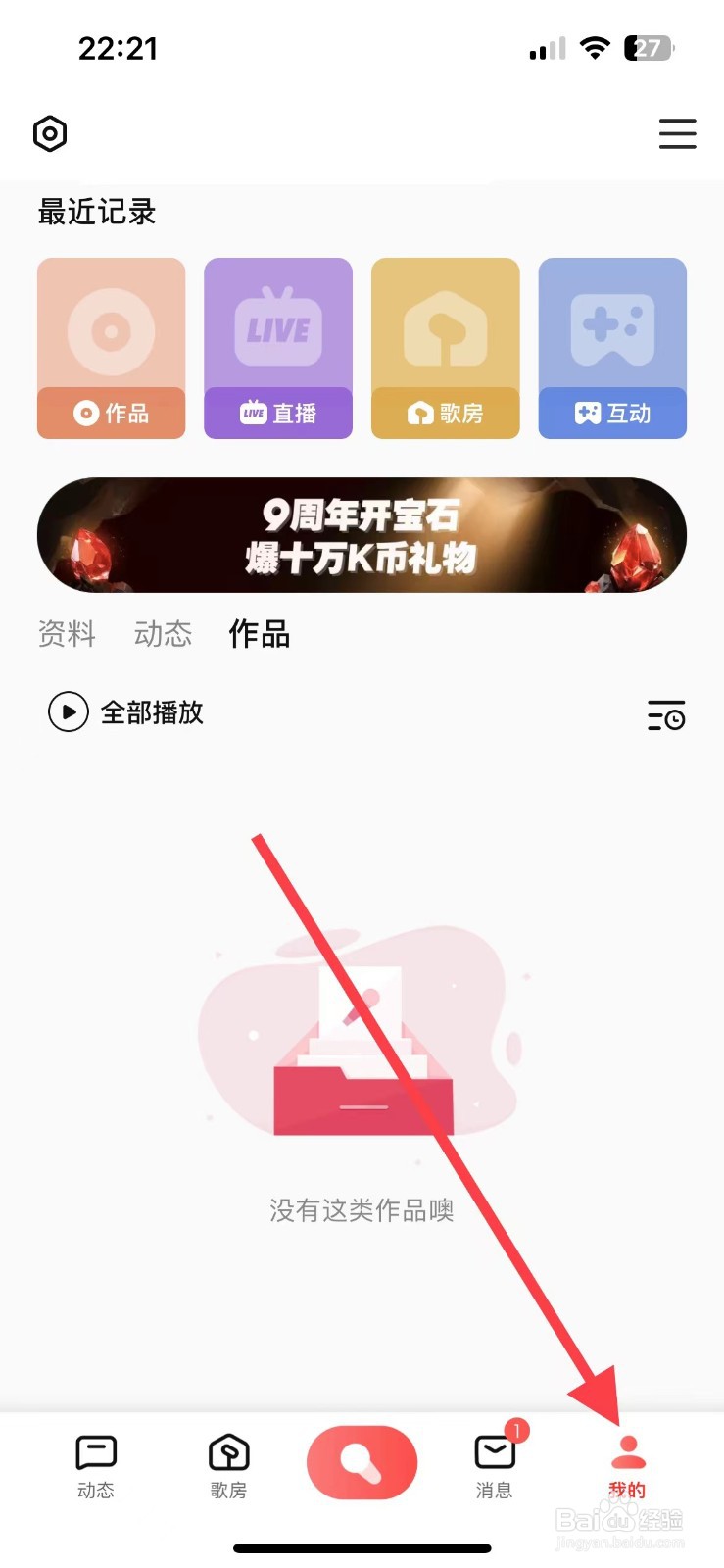The width and height of the screenshot is (724, 1568).
Task: Stay on the 作品 tab
Action: point(258,635)
